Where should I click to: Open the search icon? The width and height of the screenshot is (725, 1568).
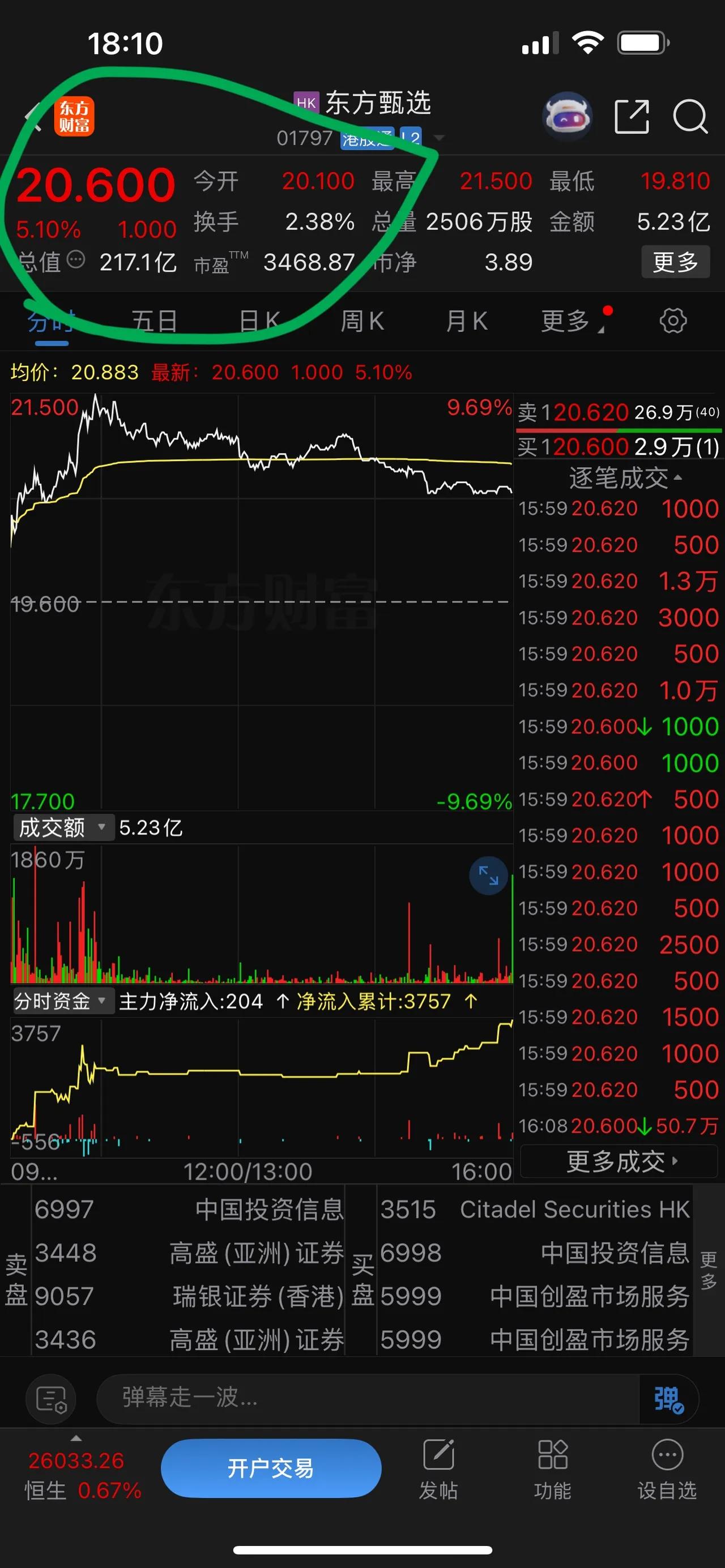[691, 116]
